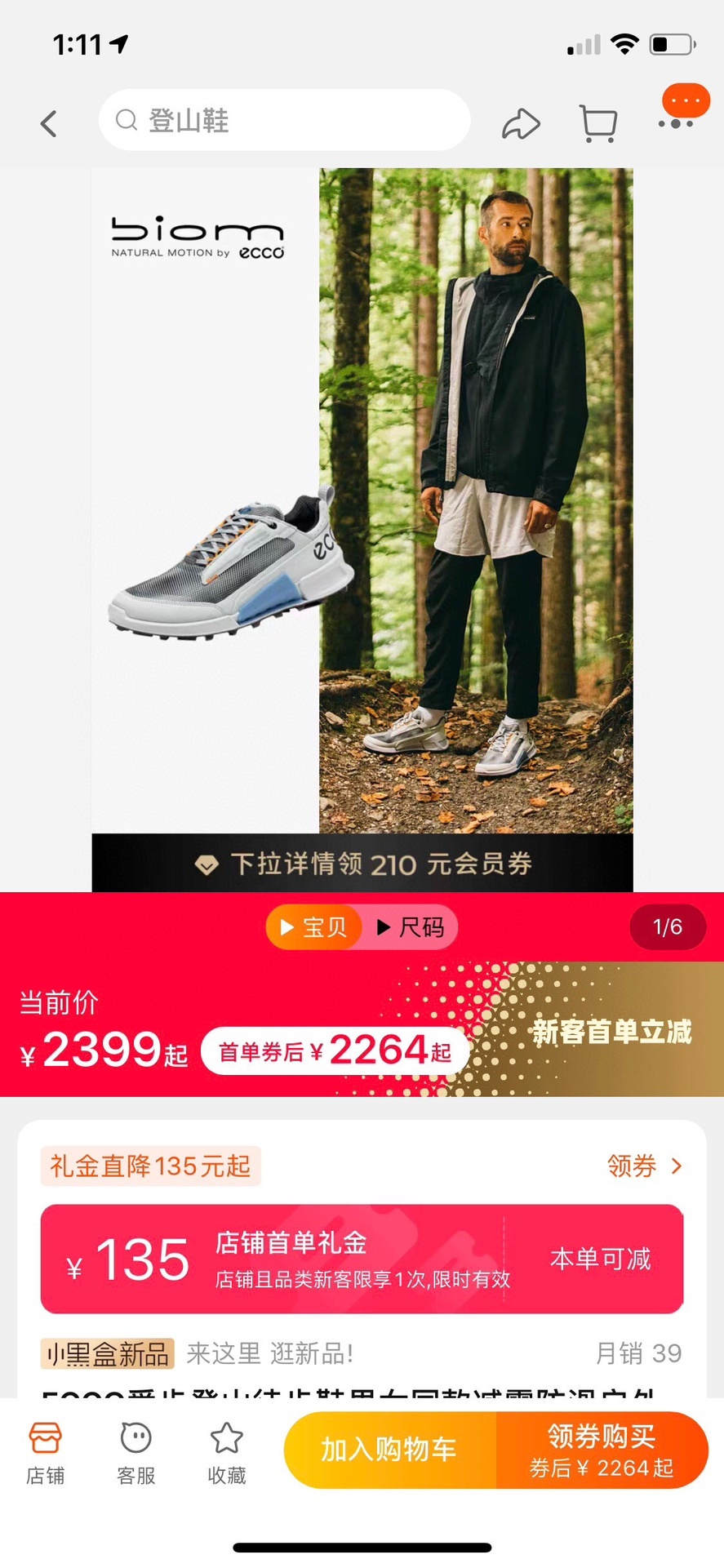Open the shopping cart
The width and height of the screenshot is (724, 1568).
(597, 124)
